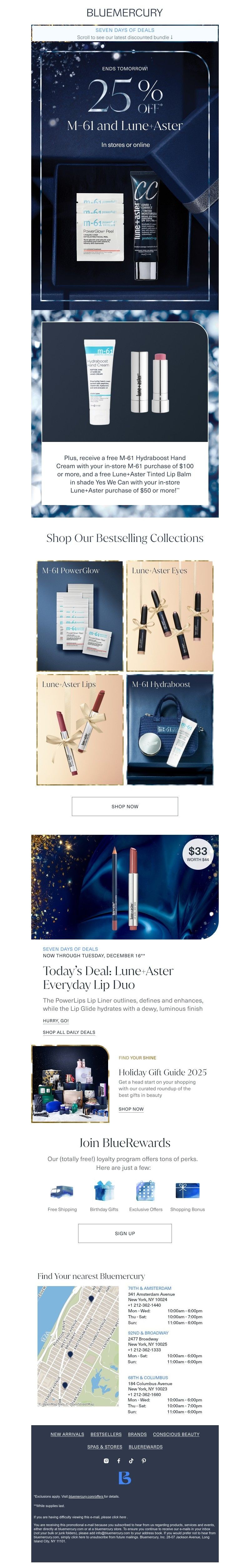Tap the BLUEREWARDS footer link

(145, 1447)
